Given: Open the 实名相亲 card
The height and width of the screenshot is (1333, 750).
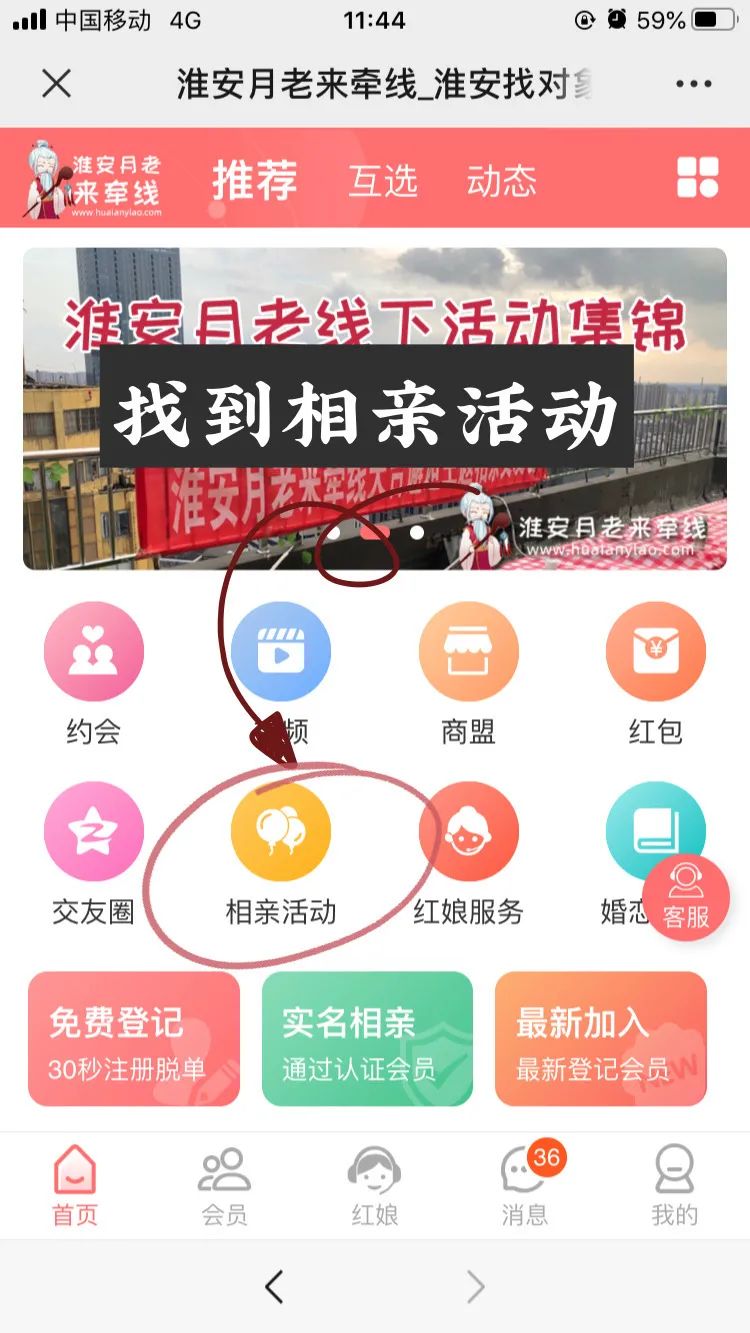Looking at the screenshot, I should [x=367, y=1039].
